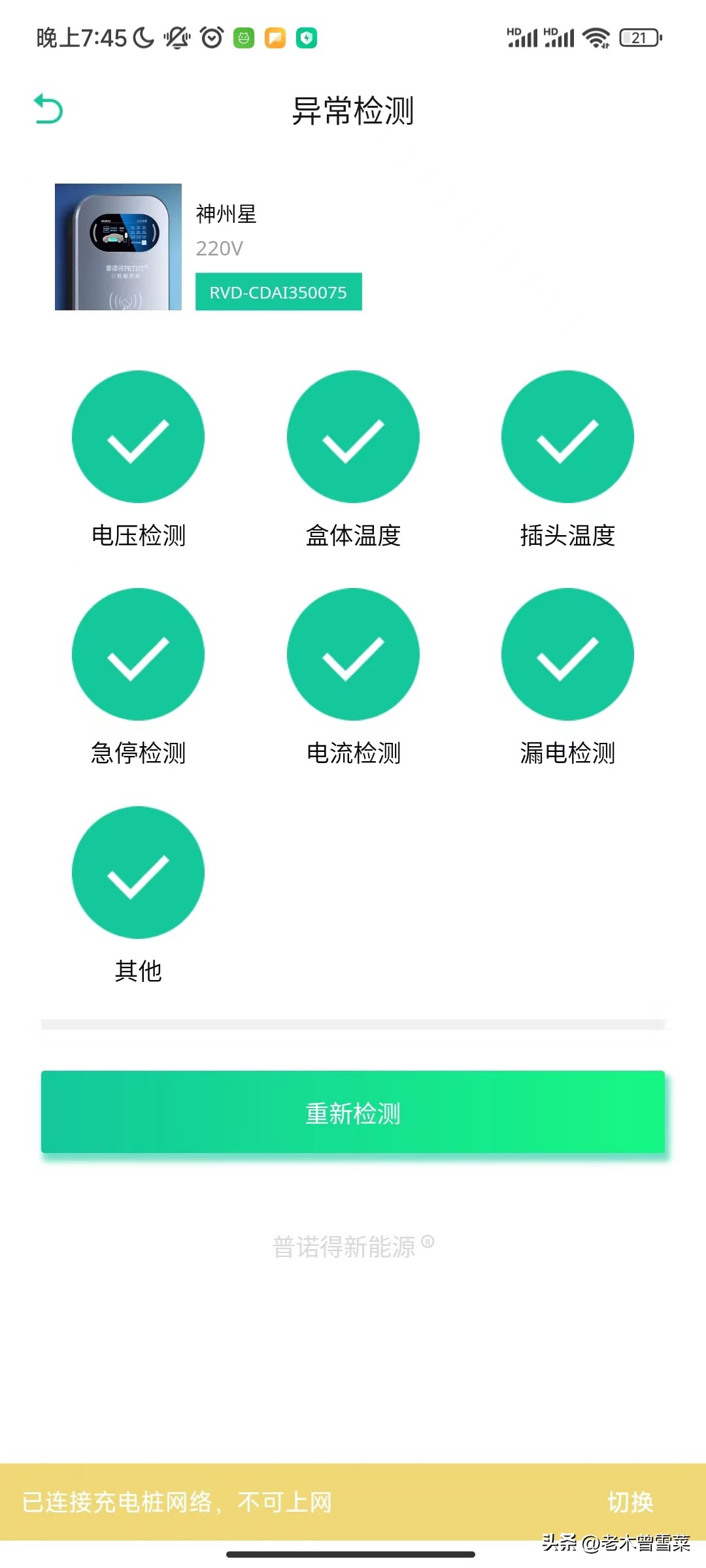Image resolution: width=706 pixels, height=1568 pixels.
Task: Select the 电流检测 green circle
Action: [x=353, y=654]
